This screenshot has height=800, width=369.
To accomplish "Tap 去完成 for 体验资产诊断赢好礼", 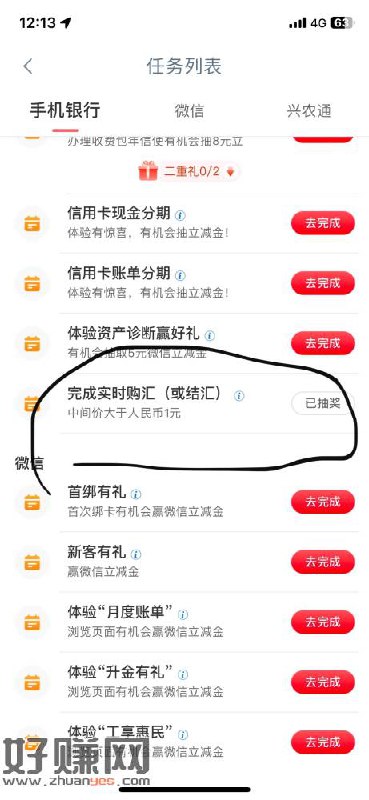I will (x=323, y=343).
